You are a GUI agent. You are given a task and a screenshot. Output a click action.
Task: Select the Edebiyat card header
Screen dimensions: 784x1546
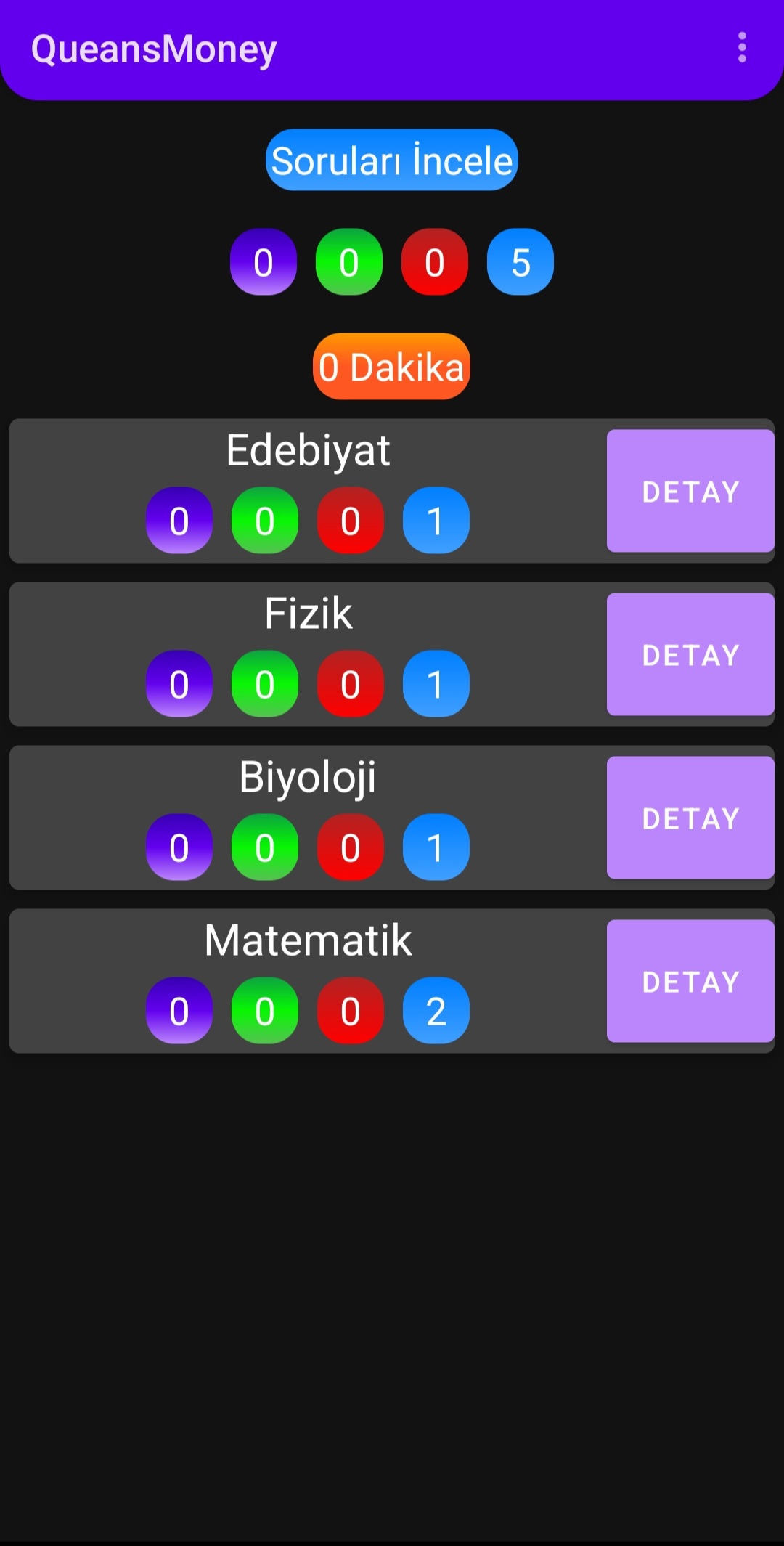pos(308,450)
